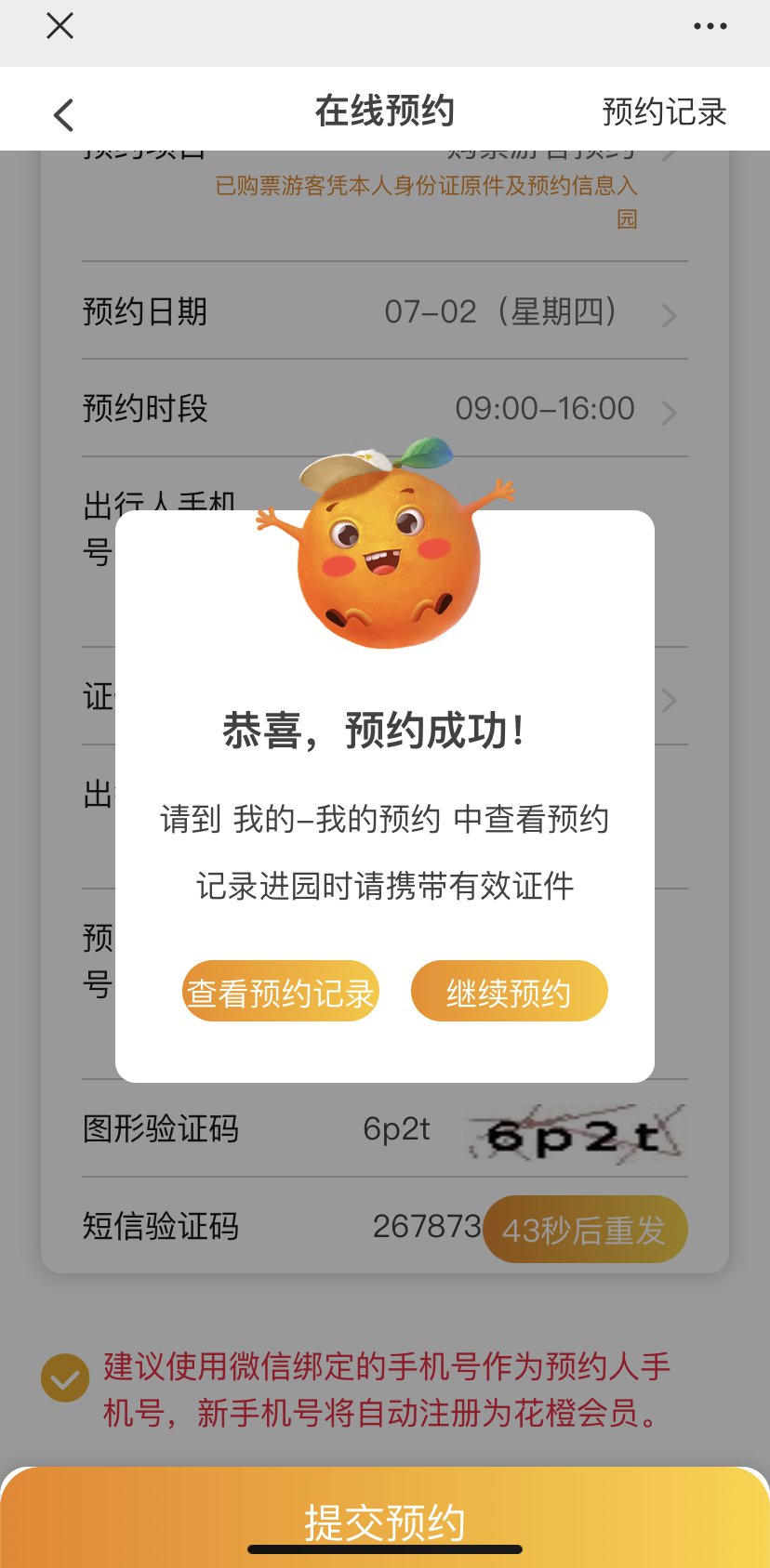Close the mini program with X
This screenshot has height=1568, width=770.
point(60,26)
